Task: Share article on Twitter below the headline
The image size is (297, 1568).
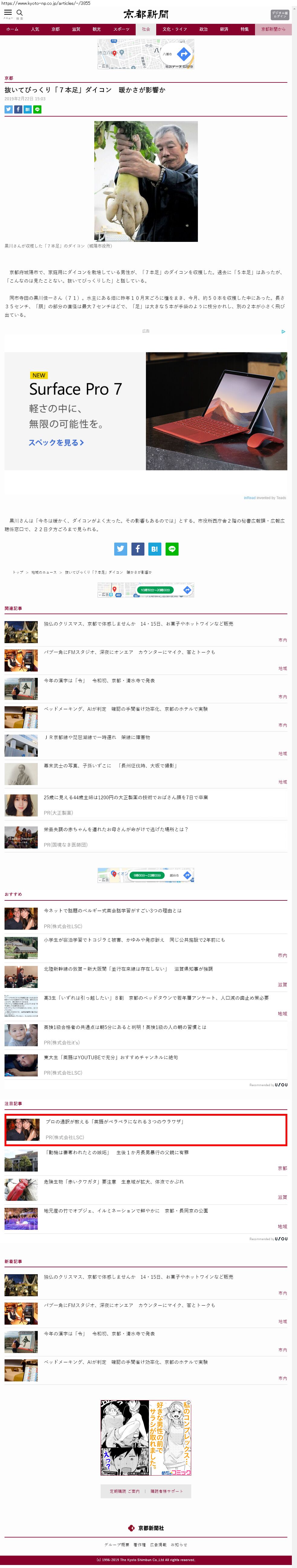Action: coord(8,110)
